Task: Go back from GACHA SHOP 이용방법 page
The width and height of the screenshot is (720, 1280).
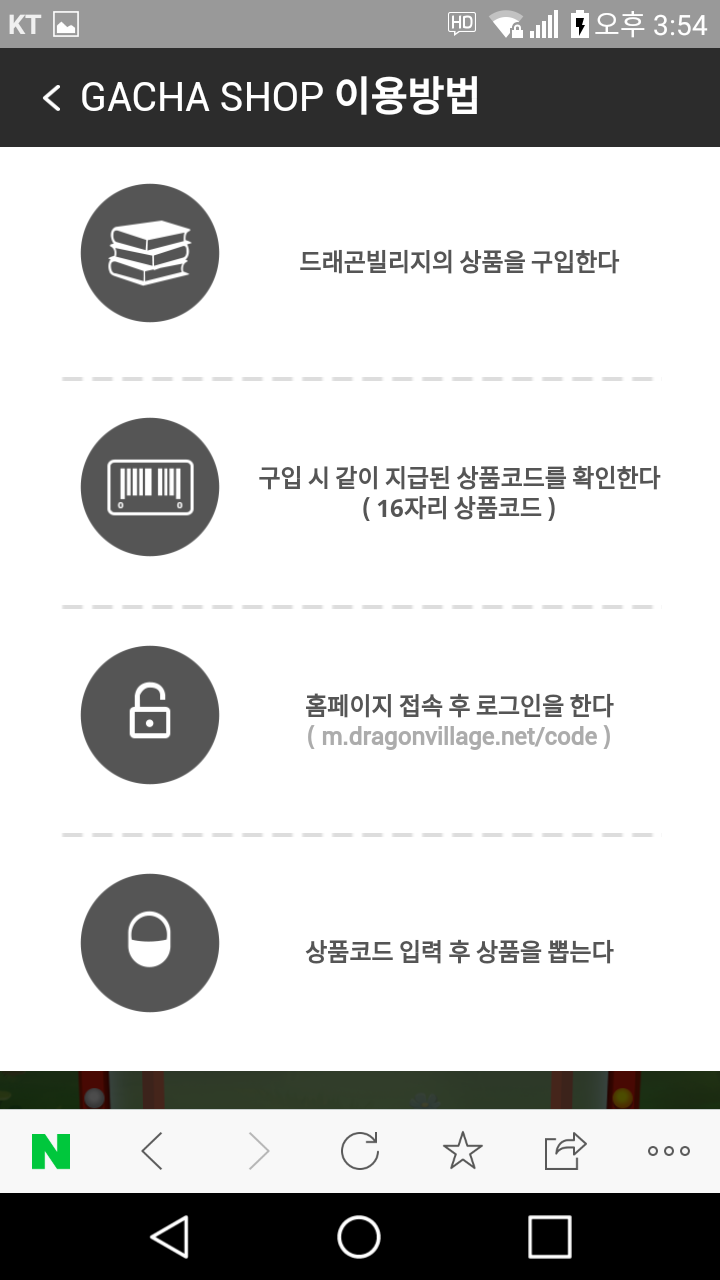Action: [x=52, y=98]
